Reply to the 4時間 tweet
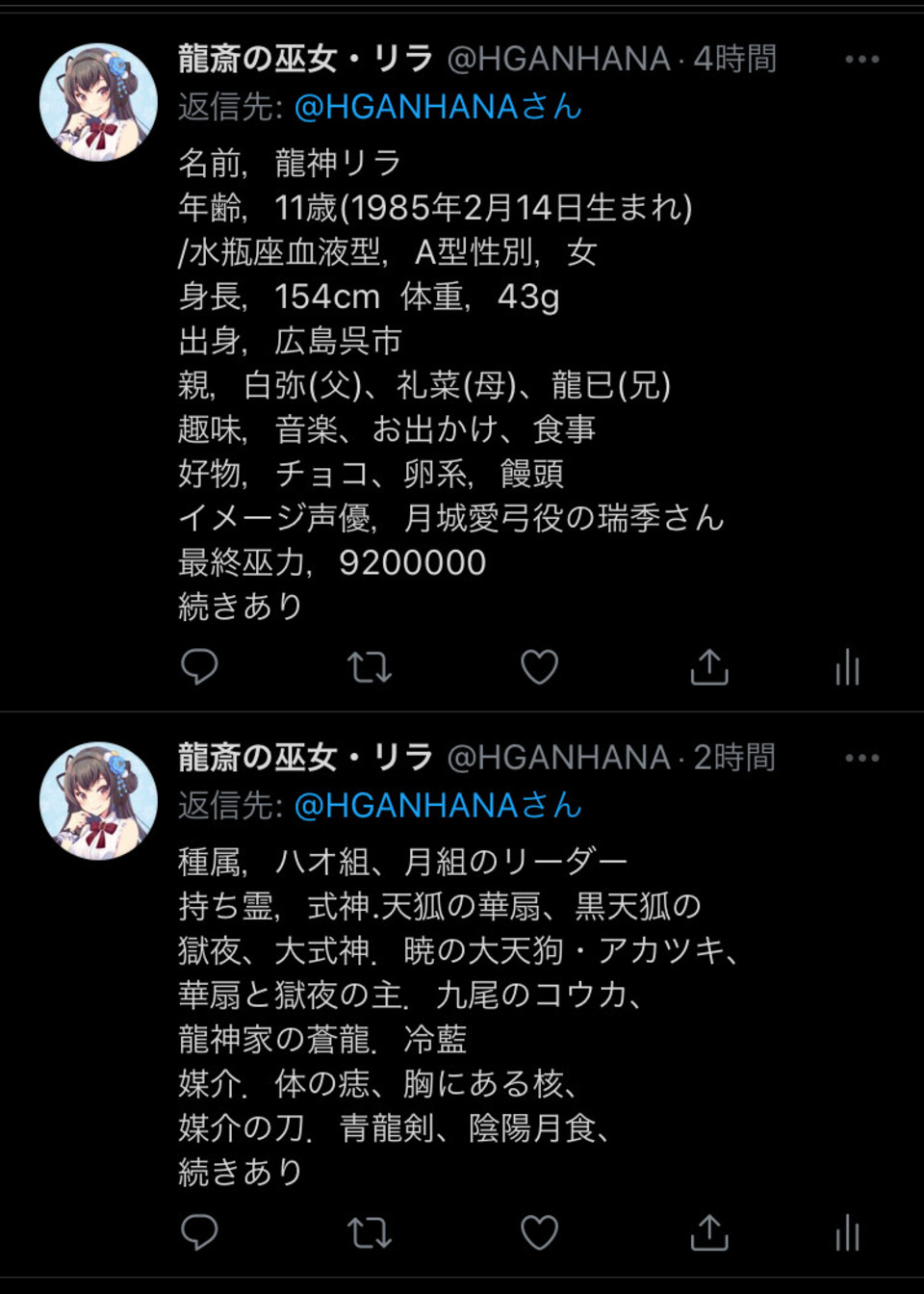 tap(199, 666)
